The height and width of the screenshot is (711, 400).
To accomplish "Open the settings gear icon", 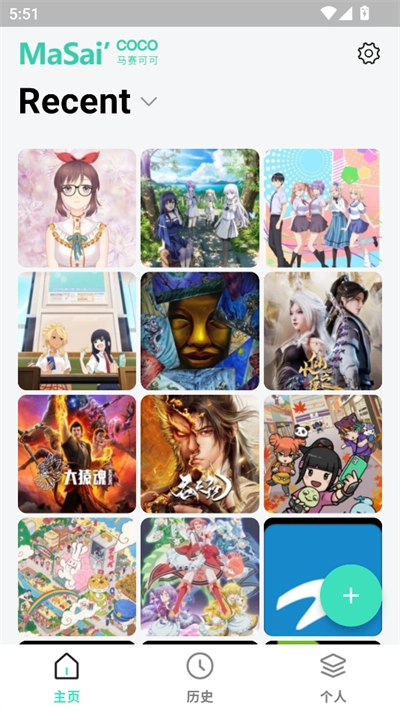I will [x=369, y=54].
